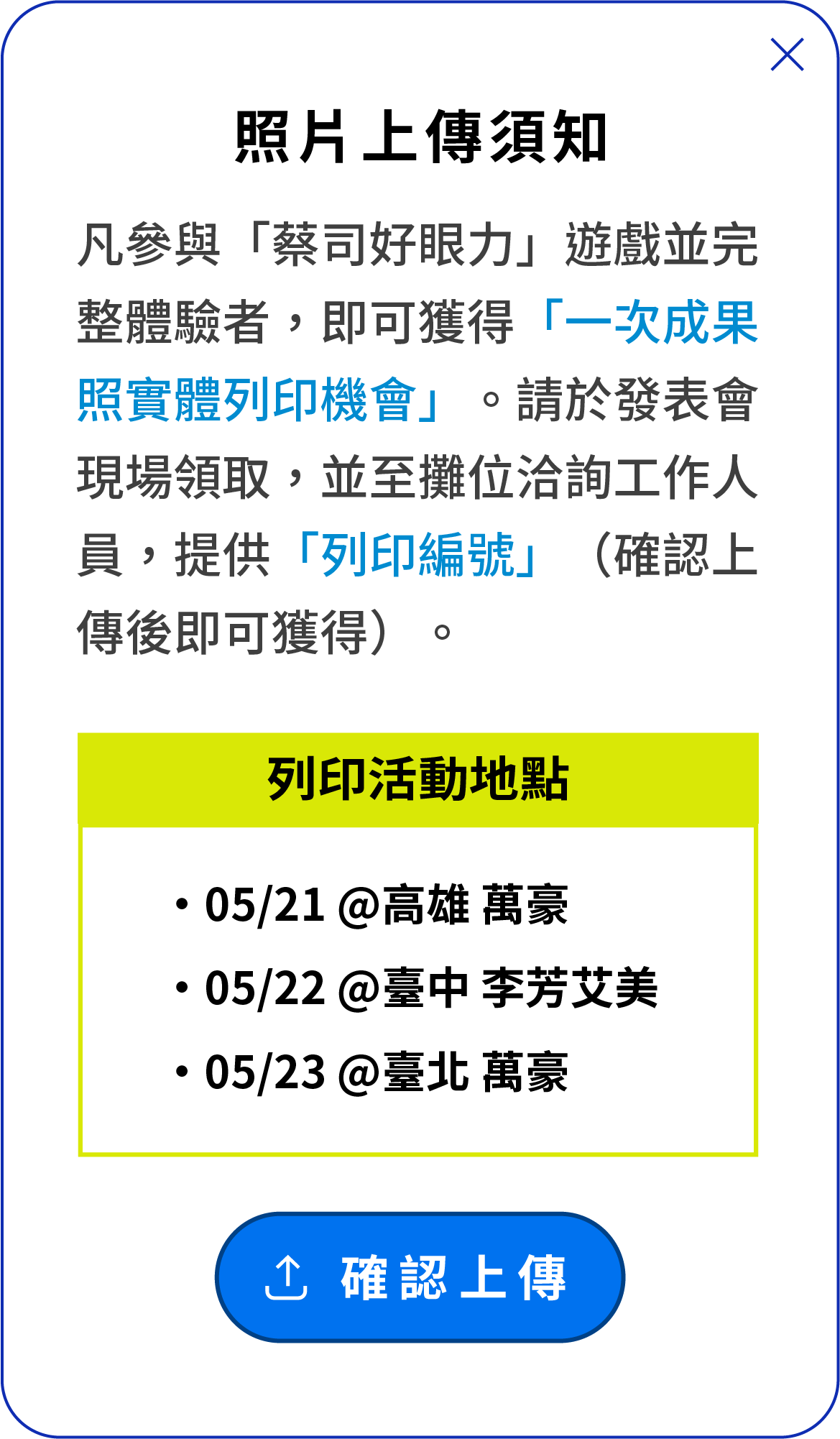Close the 照片上傳須知 dialog
This screenshot has height=1439, width=840.
pos(787,55)
